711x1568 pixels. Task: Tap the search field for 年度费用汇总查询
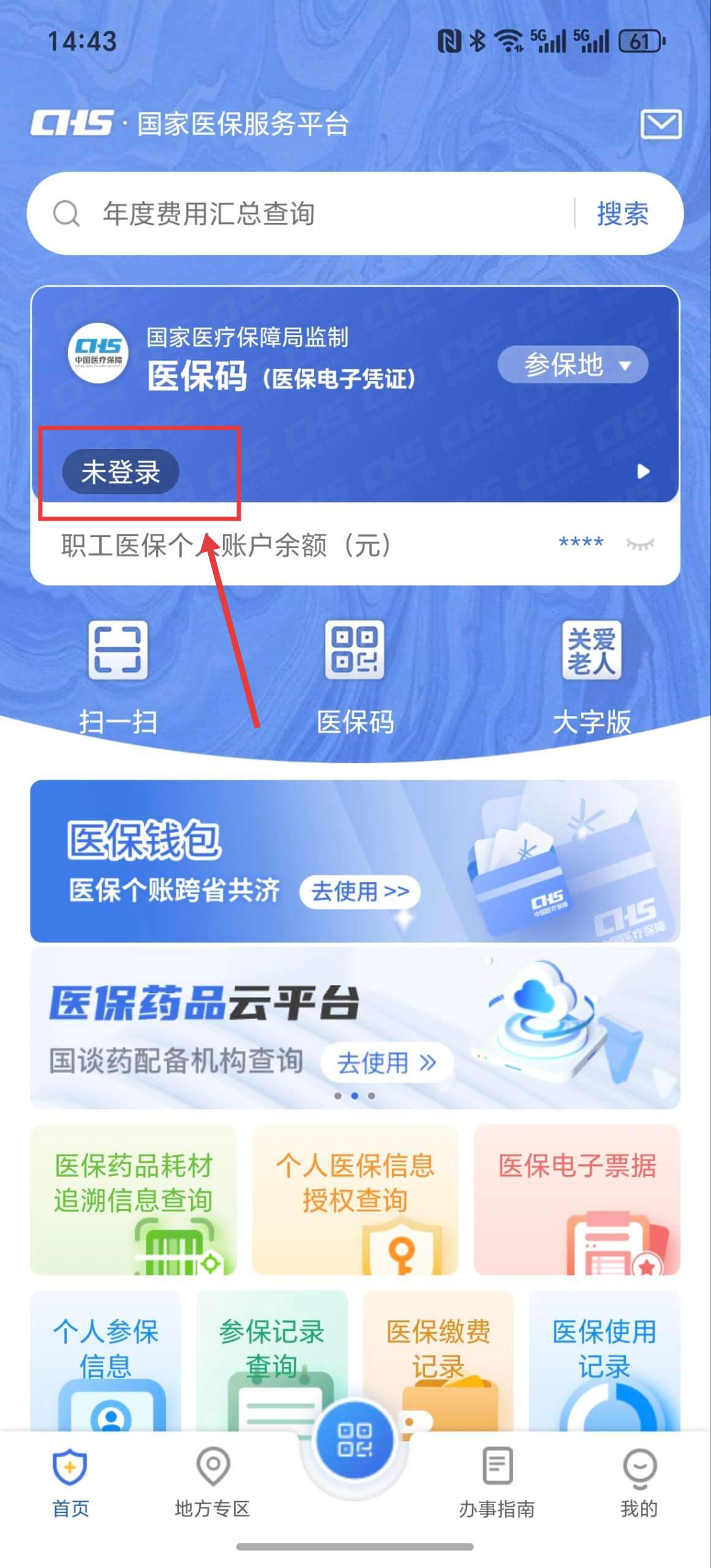[x=306, y=214]
